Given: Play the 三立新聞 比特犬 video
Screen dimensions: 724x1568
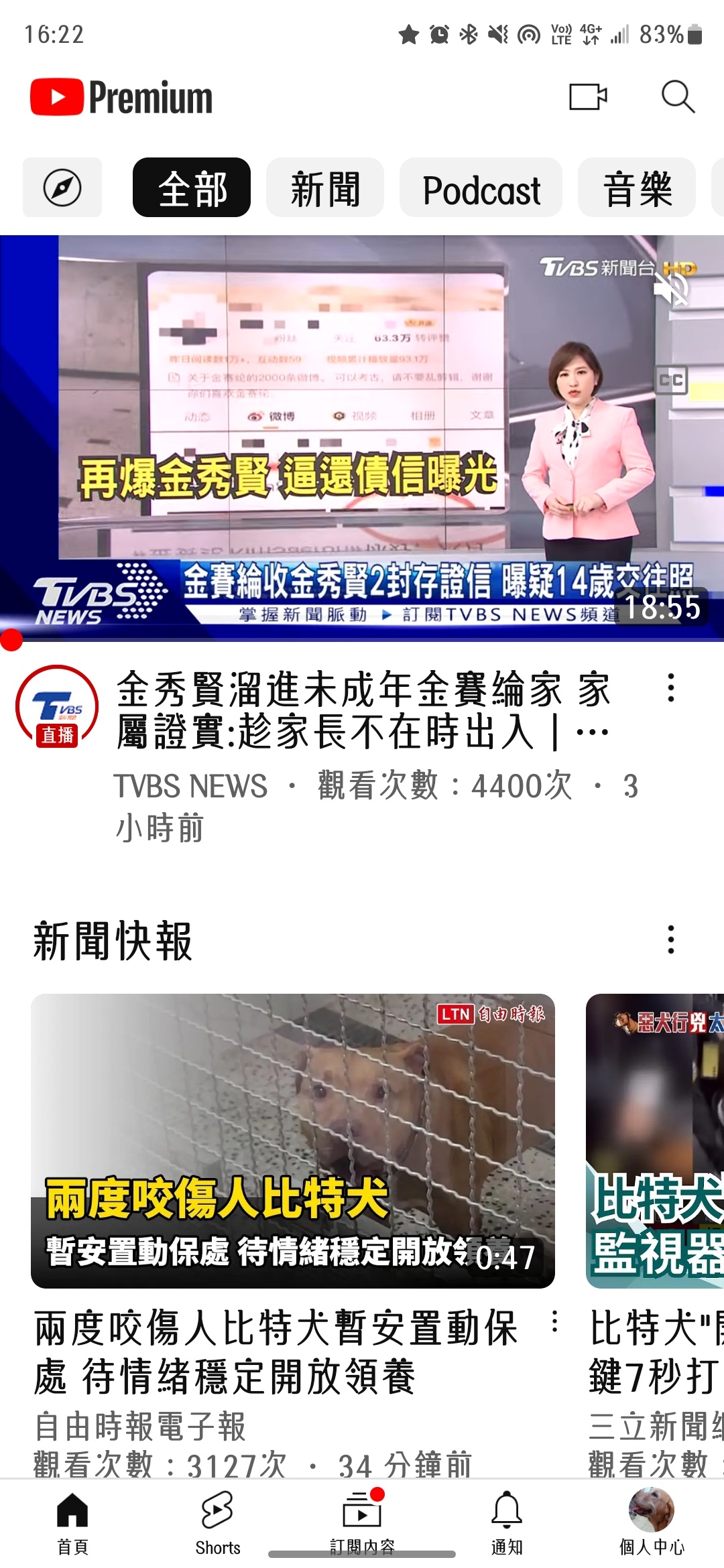Looking at the screenshot, I should click(655, 1140).
